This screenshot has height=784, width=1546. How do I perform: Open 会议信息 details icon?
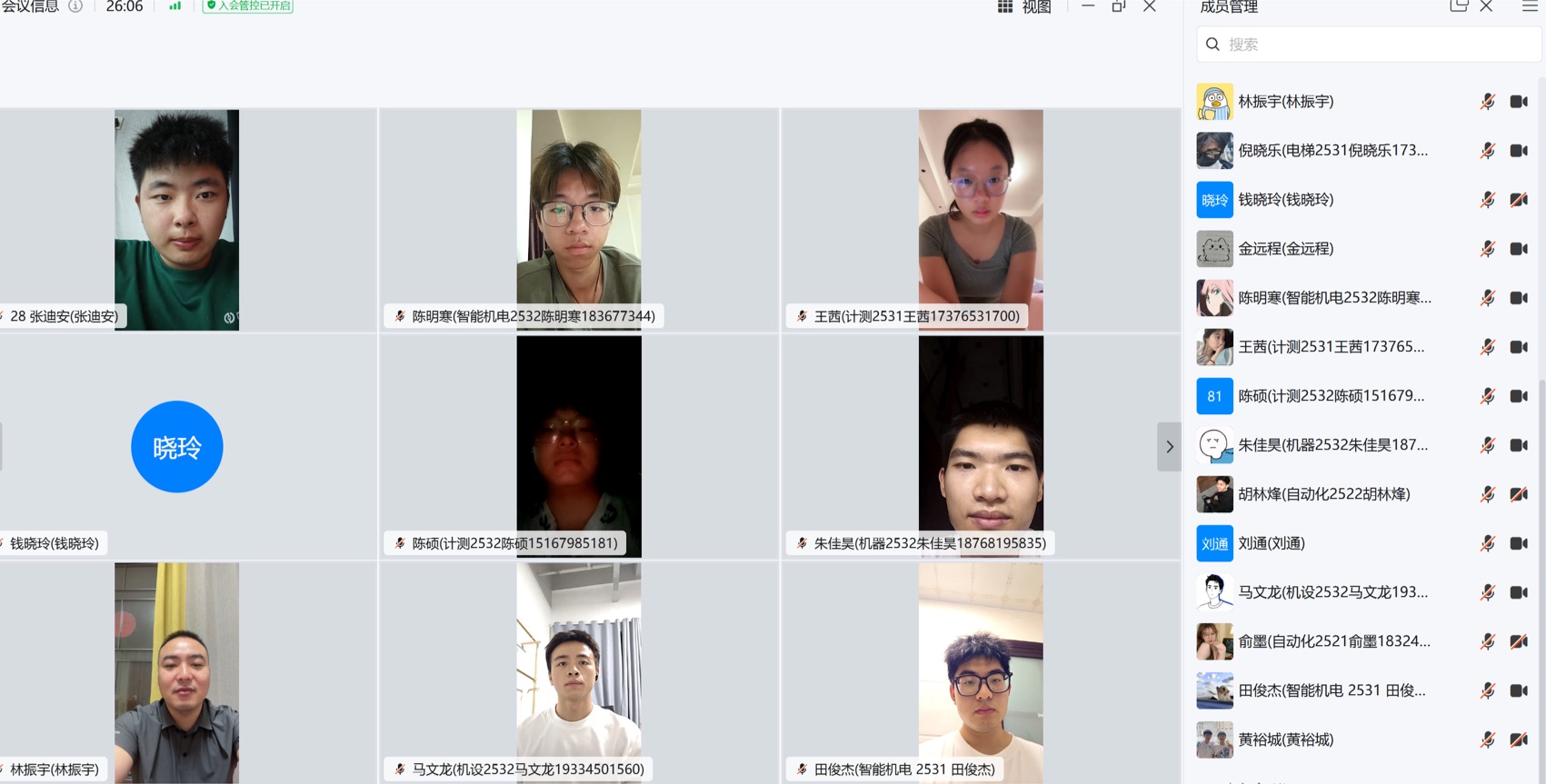(75, 6)
